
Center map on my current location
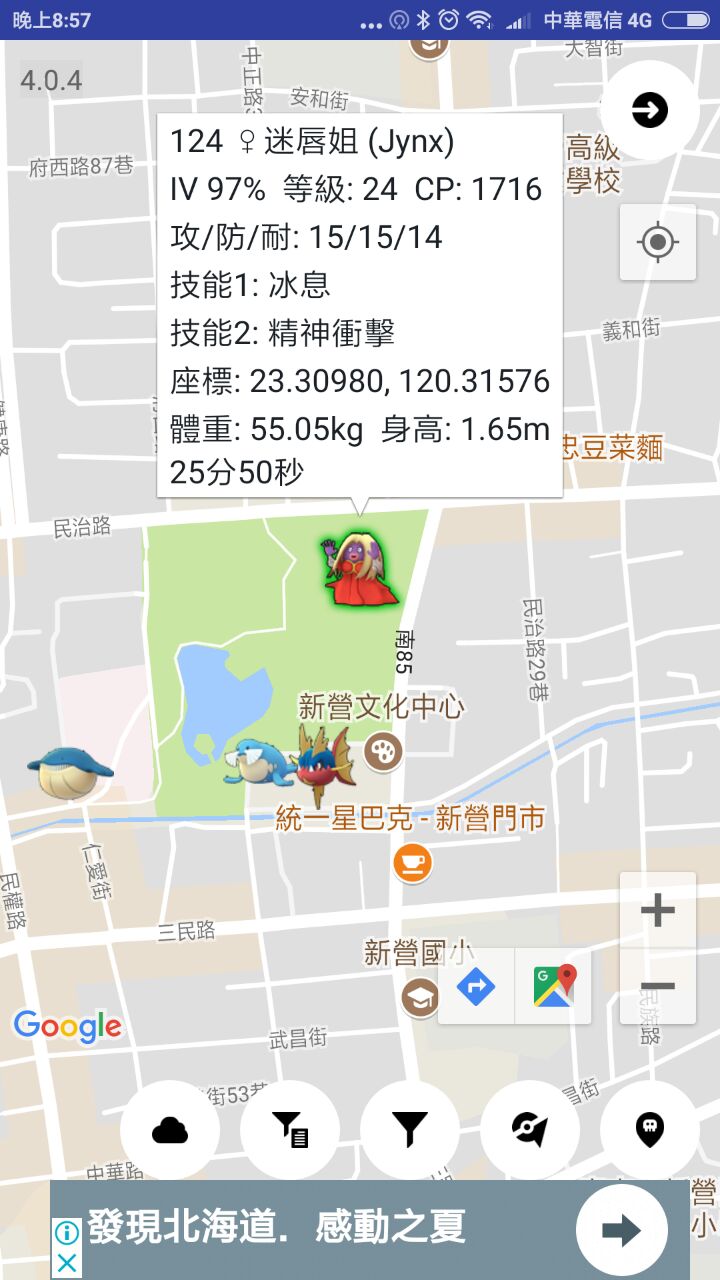657,242
